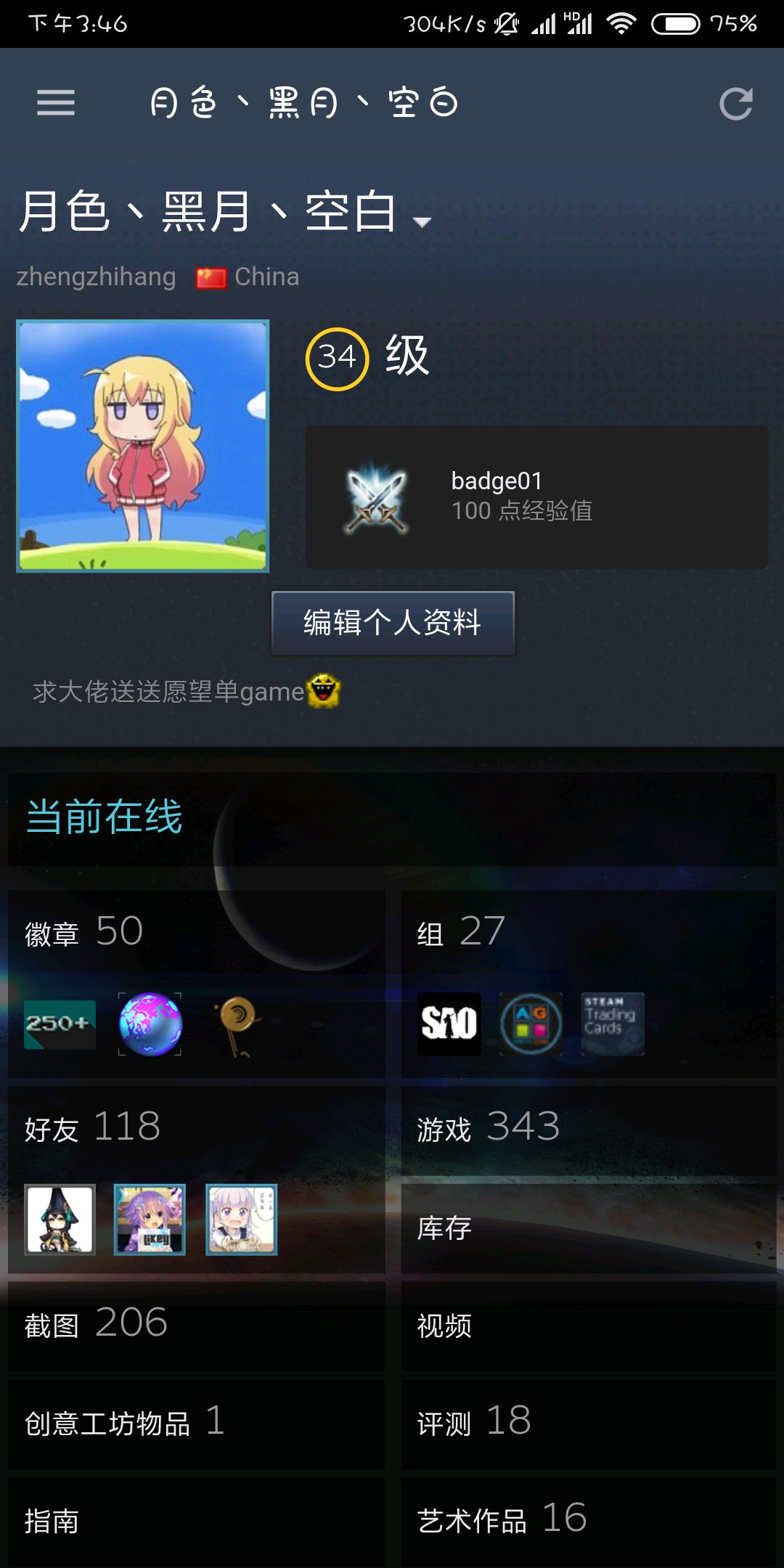Open the Steam Trading Cards group
This screenshot has height=1568, width=784.
(612, 1024)
